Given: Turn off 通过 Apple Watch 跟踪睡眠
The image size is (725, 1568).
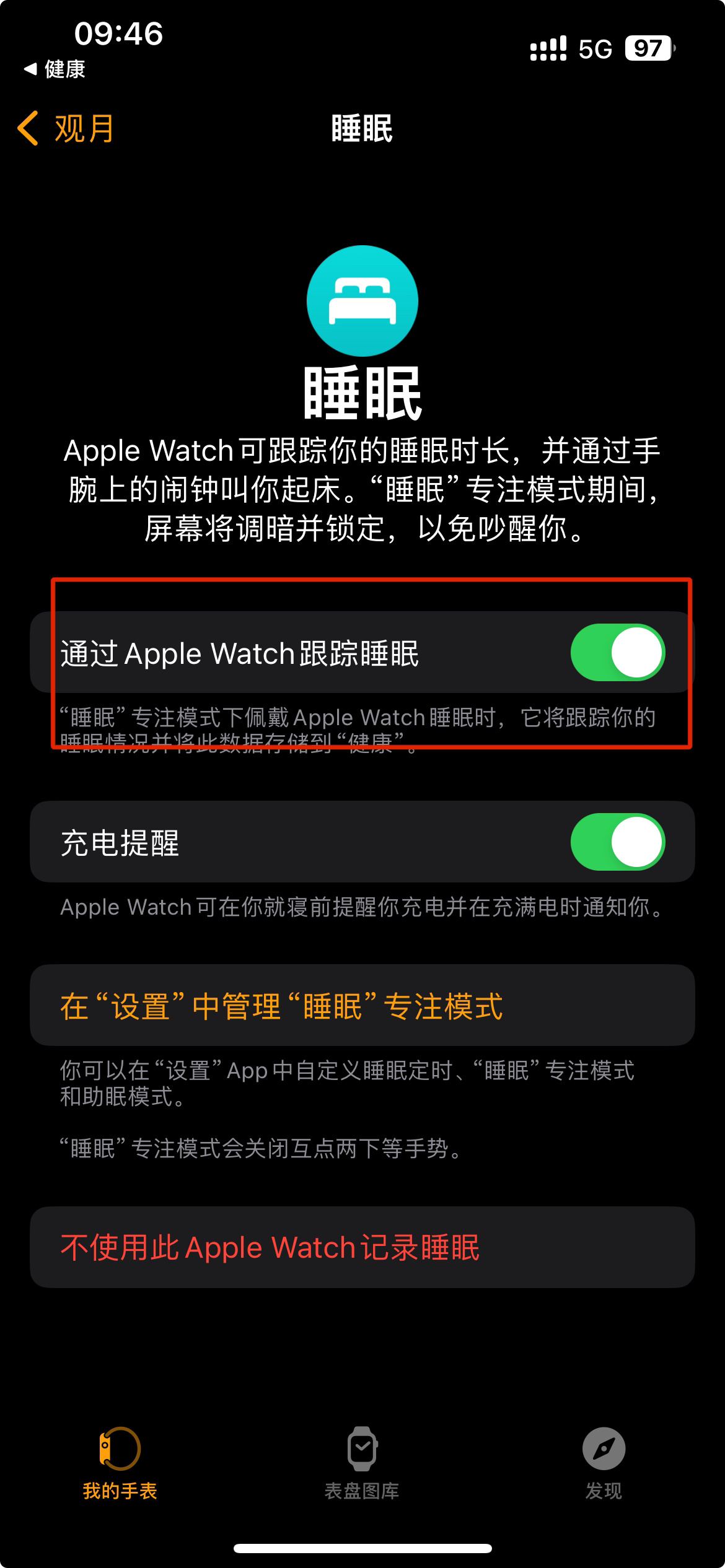Looking at the screenshot, I should coord(617,653).
